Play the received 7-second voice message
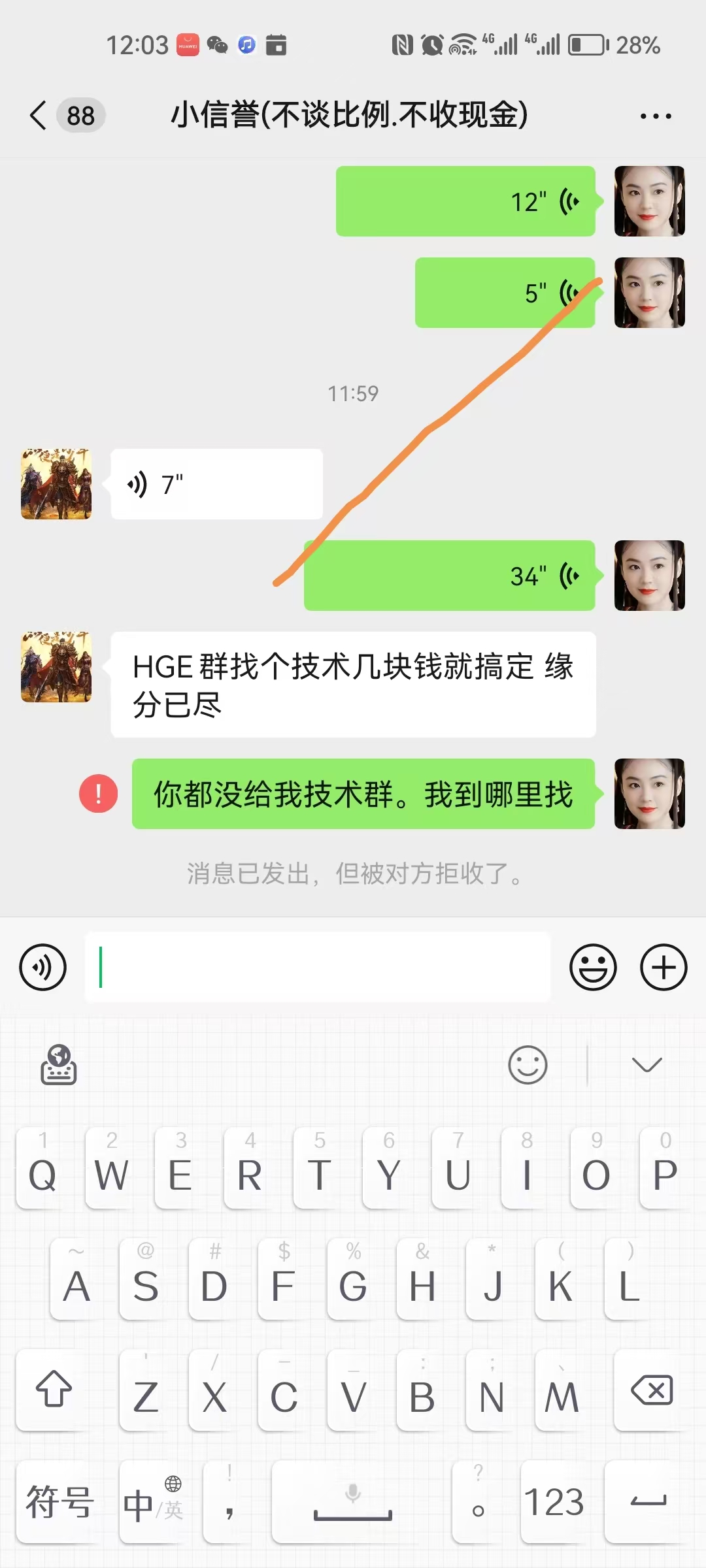This screenshot has width=706, height=1568. (216, 484)
